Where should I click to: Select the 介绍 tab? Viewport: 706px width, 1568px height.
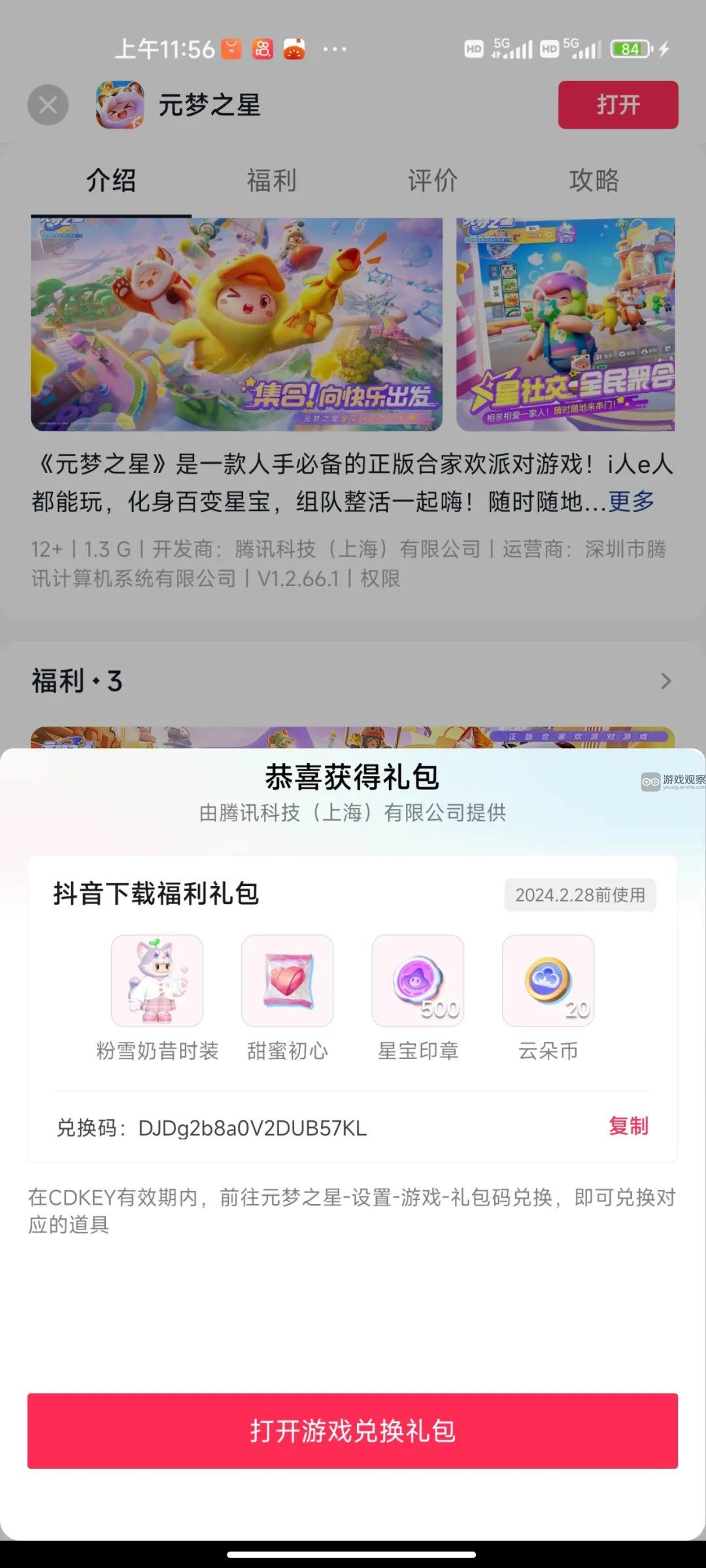[x=111, y=181]
